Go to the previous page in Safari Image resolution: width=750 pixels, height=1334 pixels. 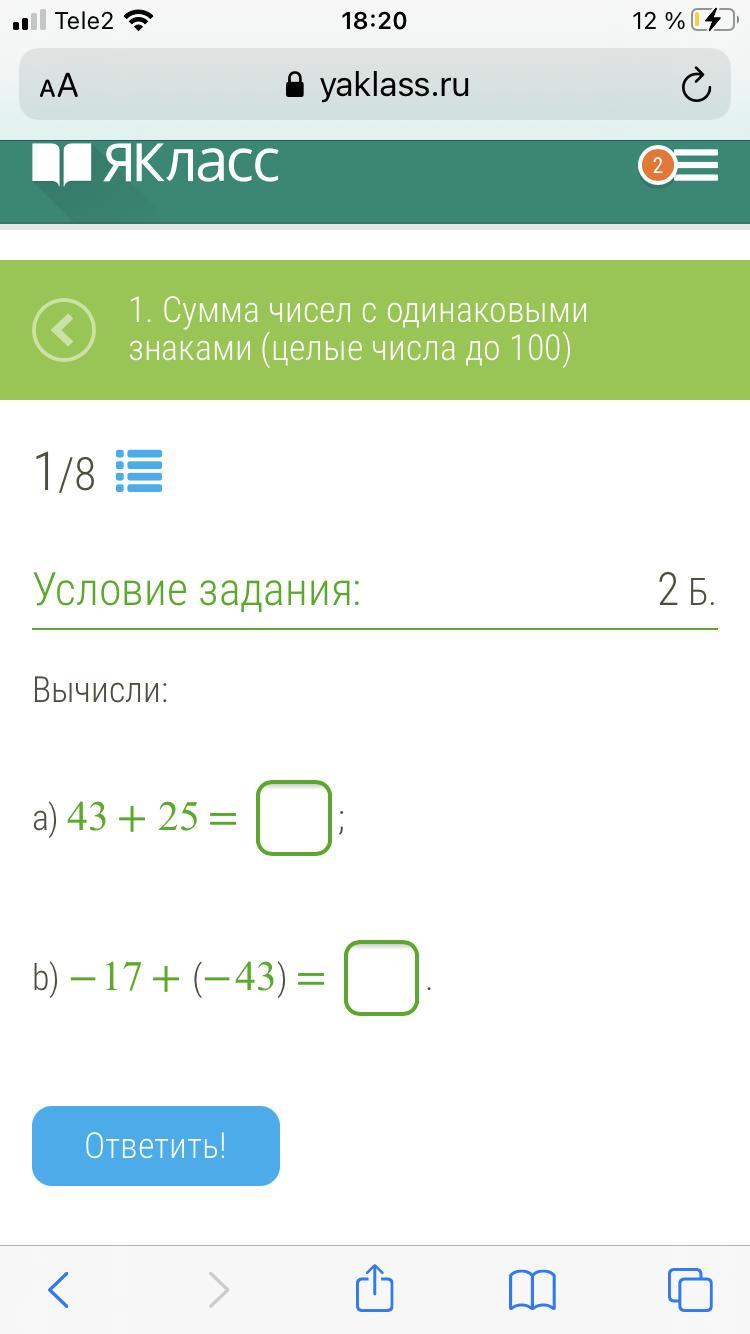pos(59,1289)
